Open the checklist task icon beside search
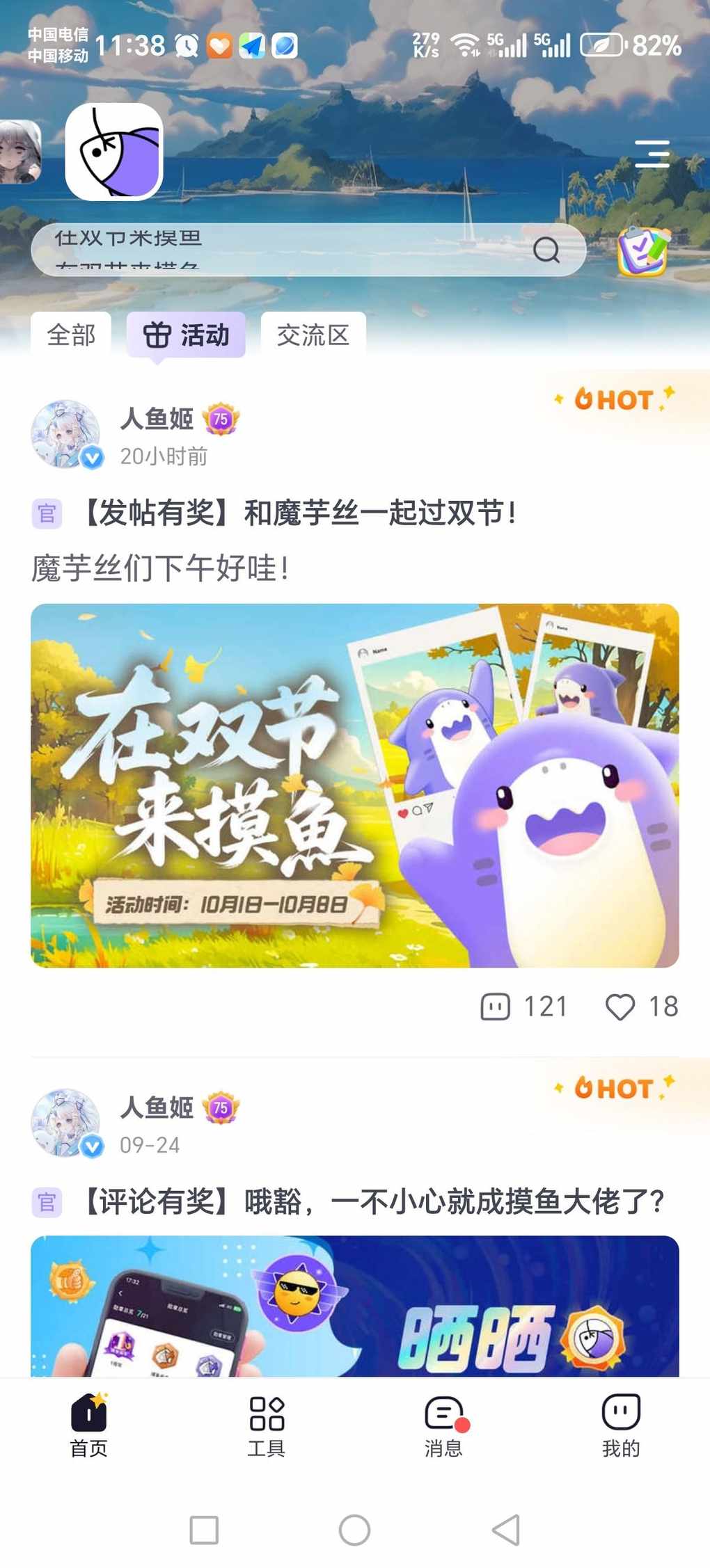This screenshot has width=710, height=1568. (x=643, y=251)
